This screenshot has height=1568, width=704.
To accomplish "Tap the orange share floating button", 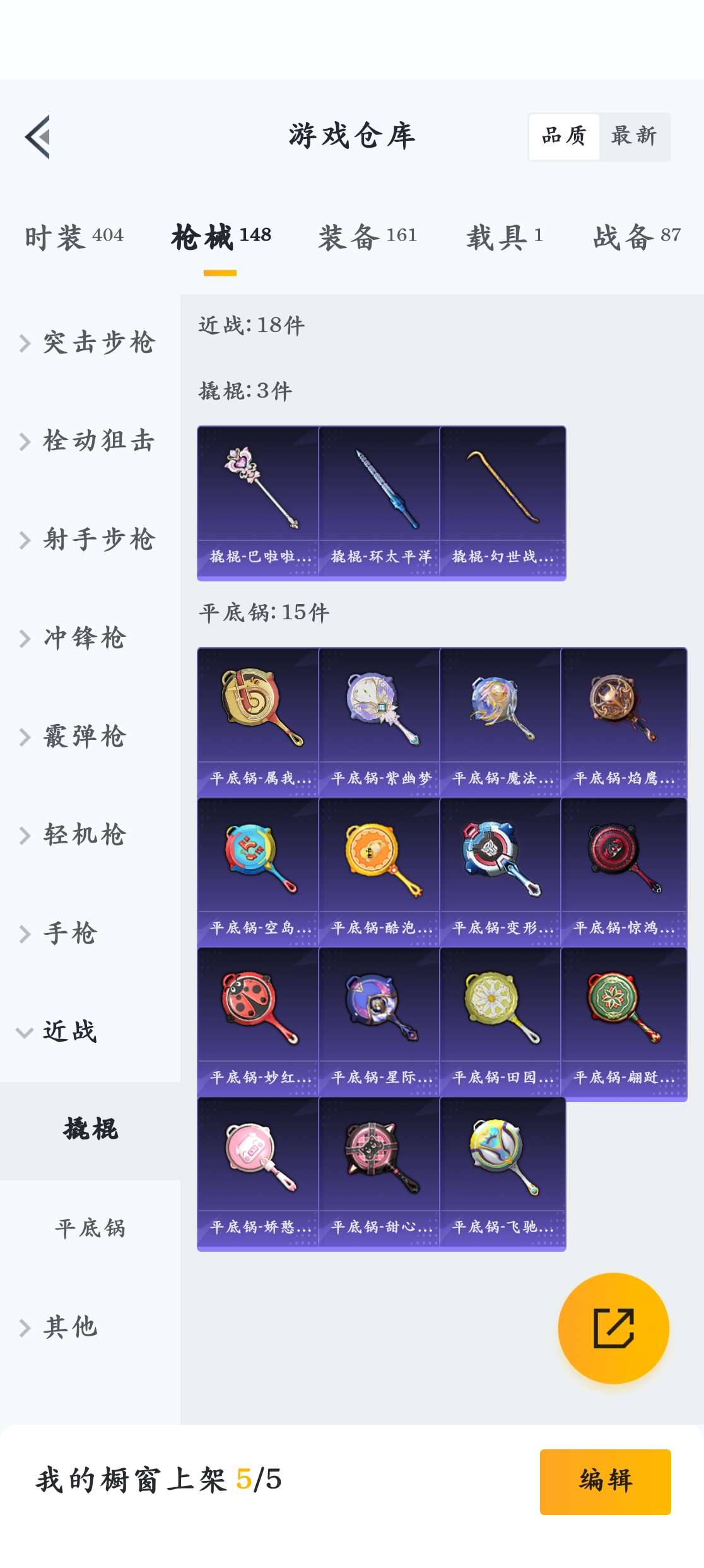I will coord(613,1328).
